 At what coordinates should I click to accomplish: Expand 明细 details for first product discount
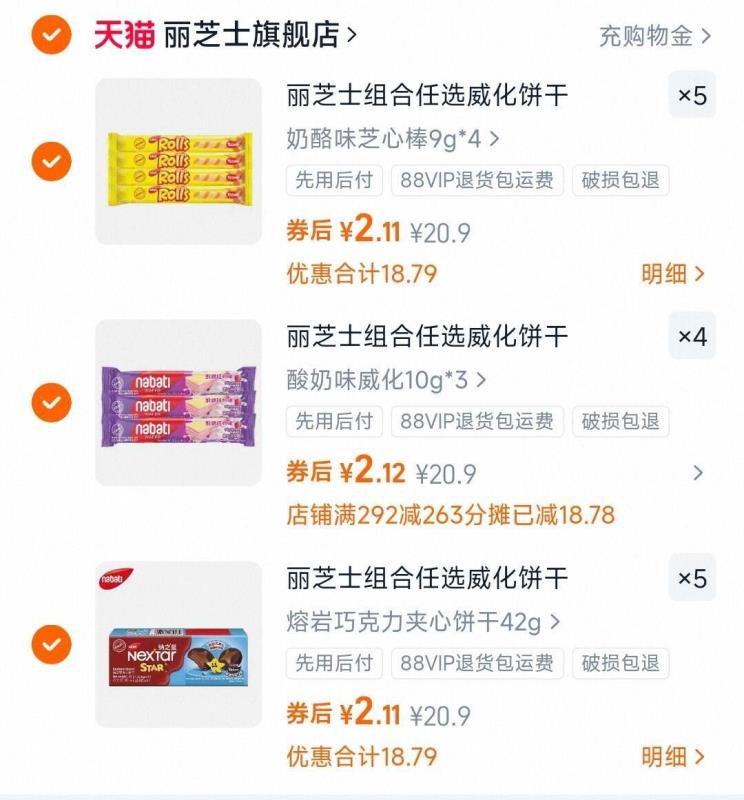coord(672,270)
